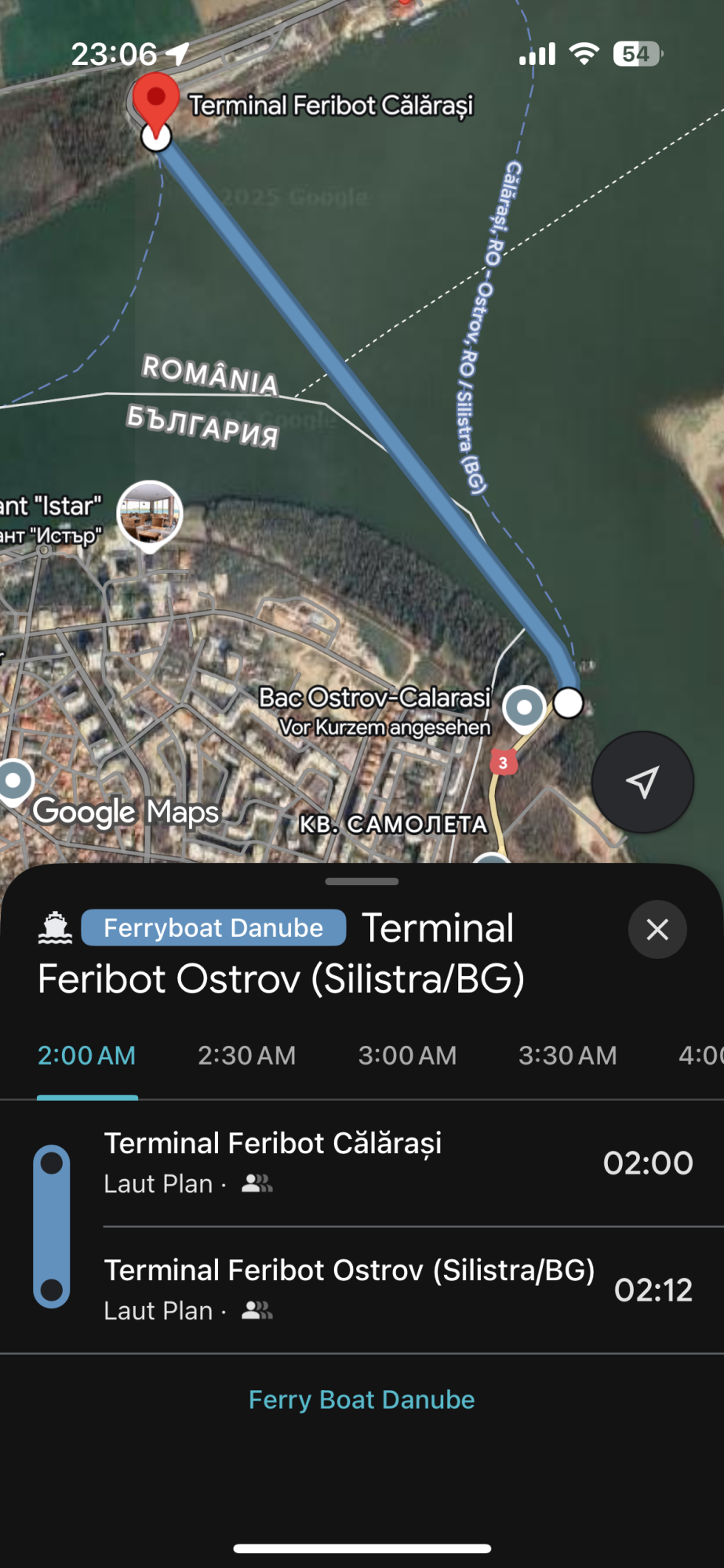This screenshot has width=724, height=1568.
Task: Recenter map on my location
Action: click(642, 782)
